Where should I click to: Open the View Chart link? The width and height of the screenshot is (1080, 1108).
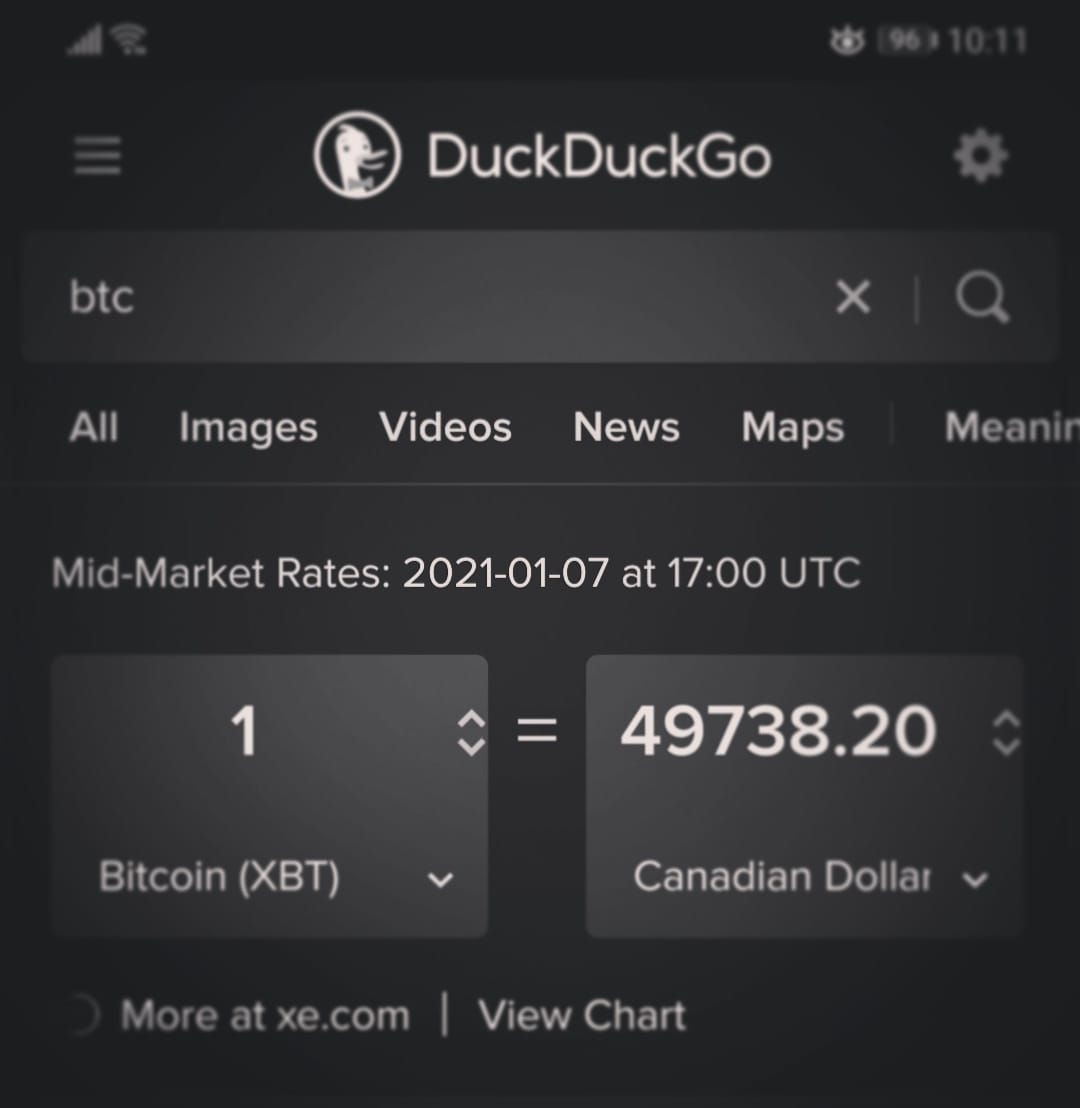click(582, 1016)
